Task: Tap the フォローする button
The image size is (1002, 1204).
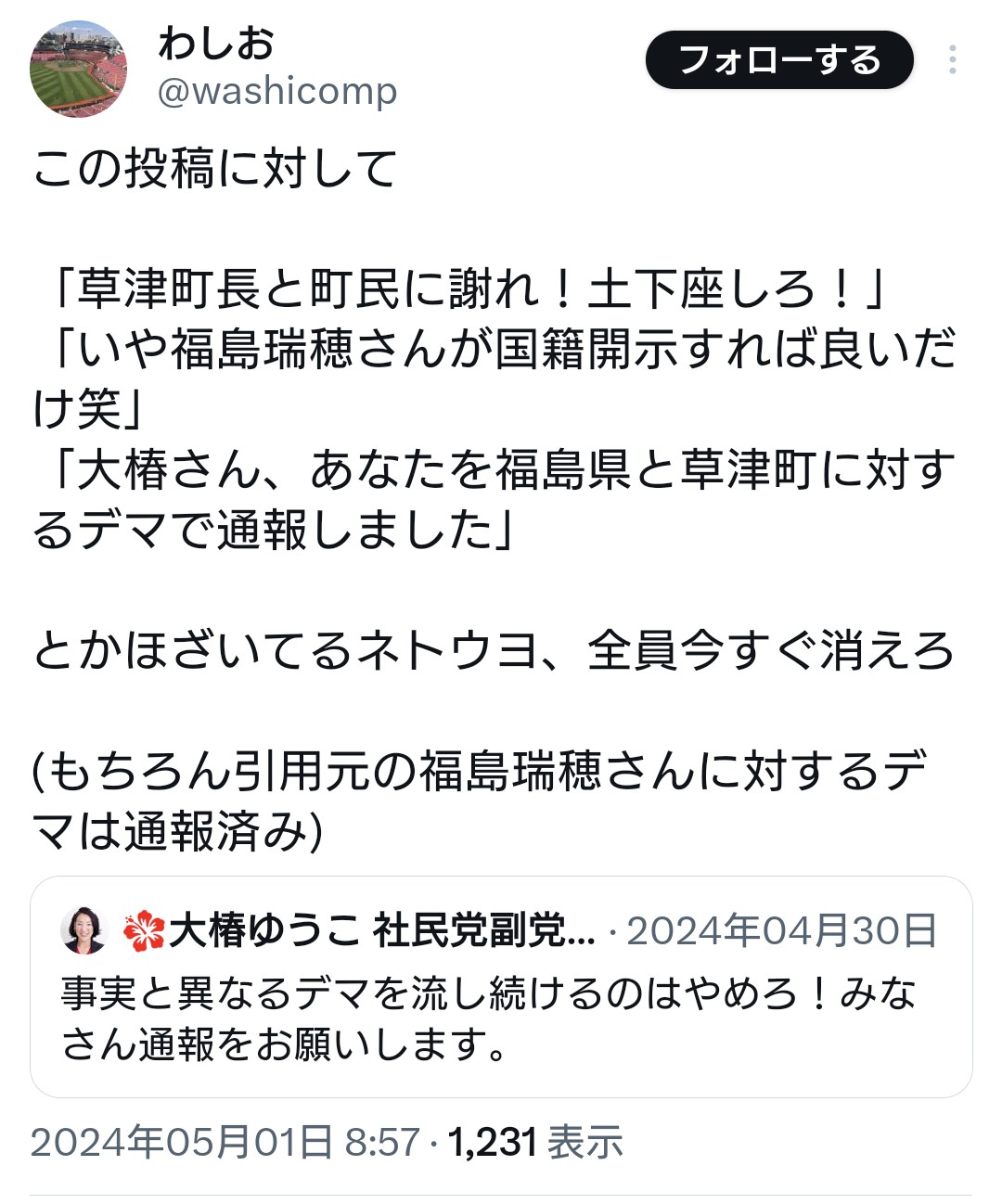Action: [x=778, y=60]
